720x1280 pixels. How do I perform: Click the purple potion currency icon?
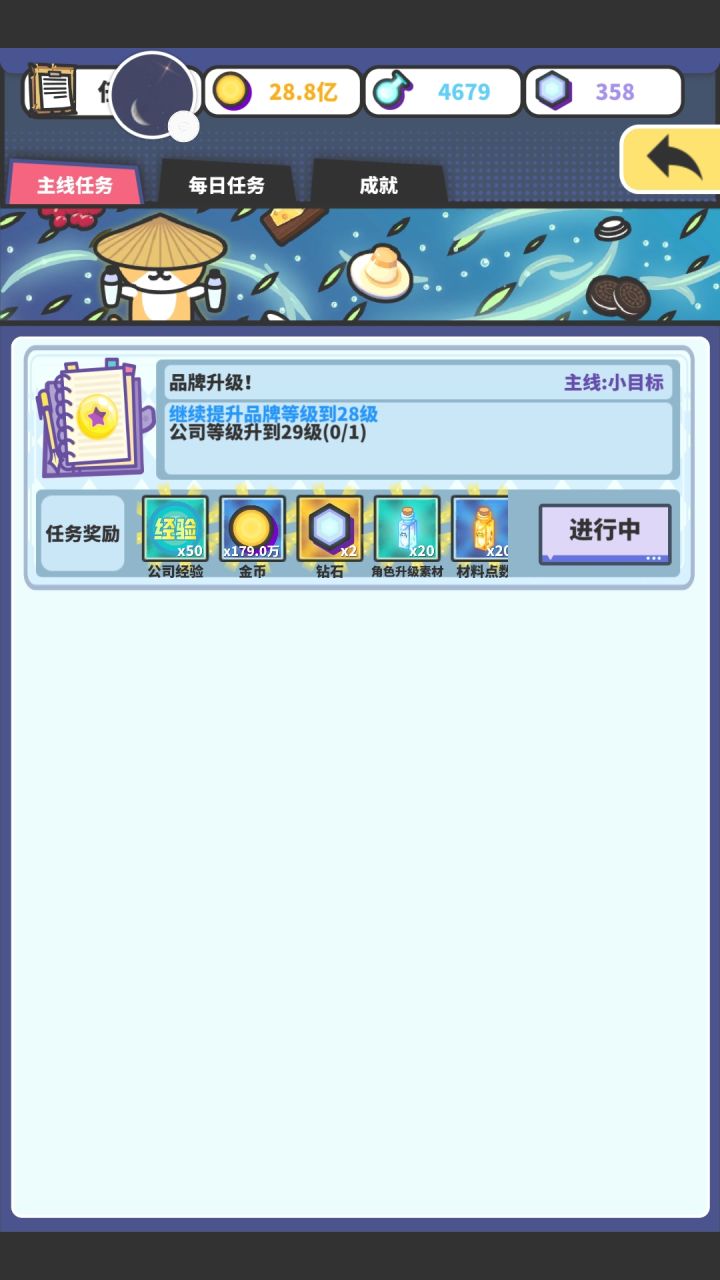tap(391, 90)
